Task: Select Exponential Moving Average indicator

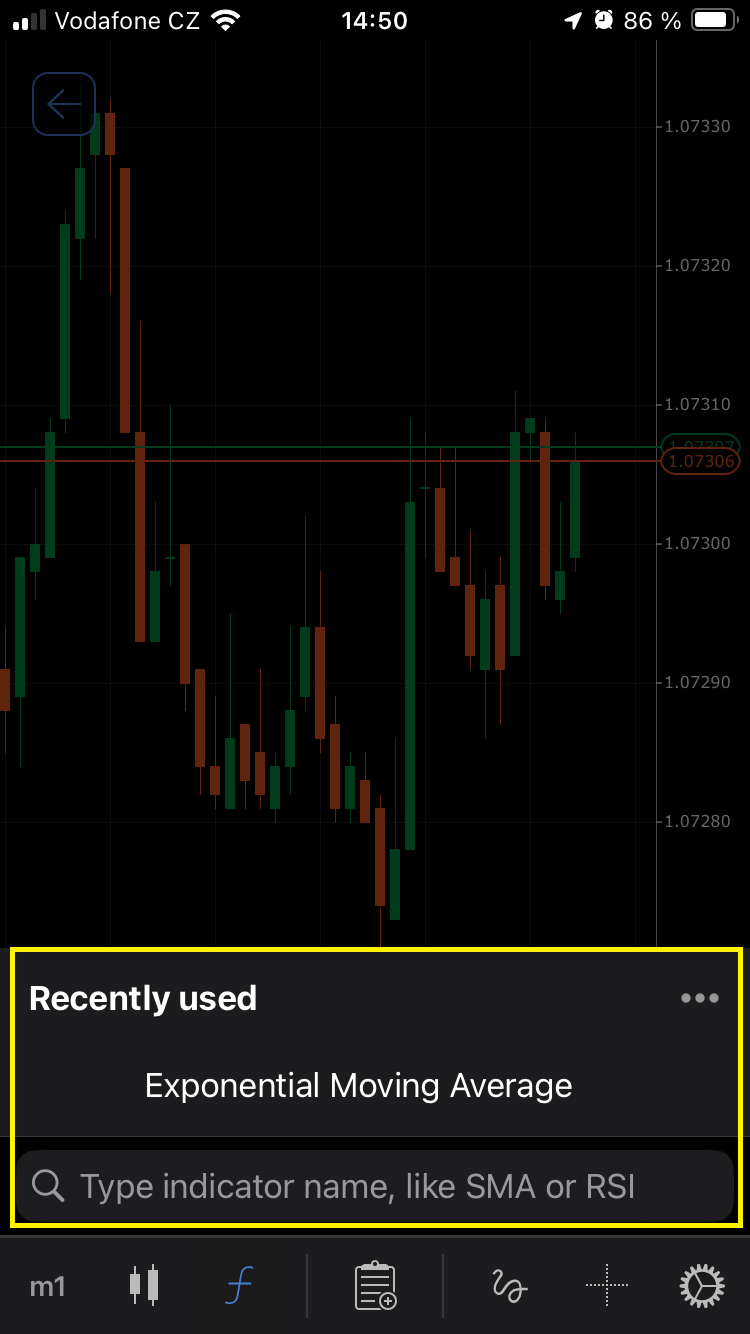Action: click(x=359, y=1085)
